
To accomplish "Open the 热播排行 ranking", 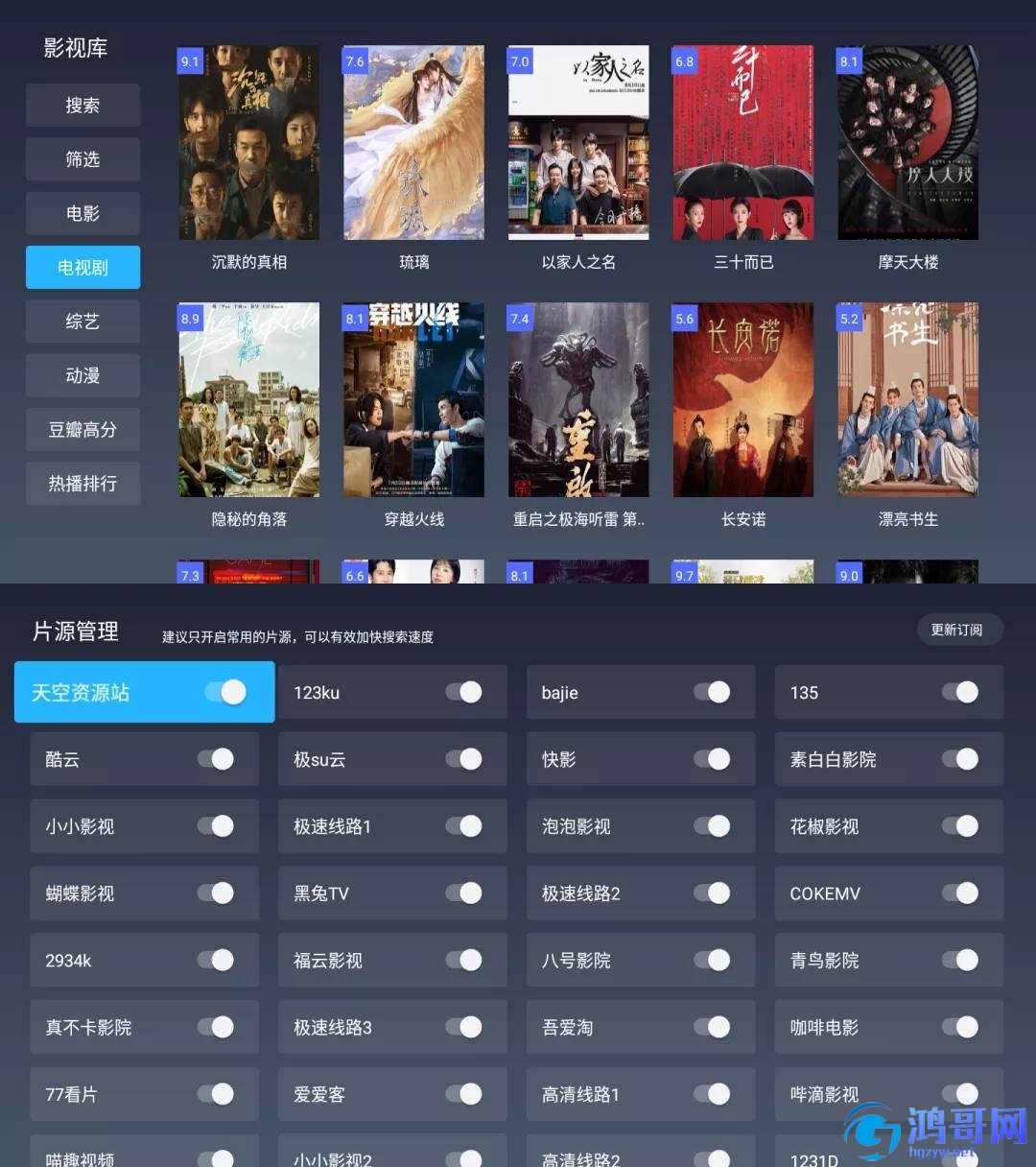I will point(82,483).
